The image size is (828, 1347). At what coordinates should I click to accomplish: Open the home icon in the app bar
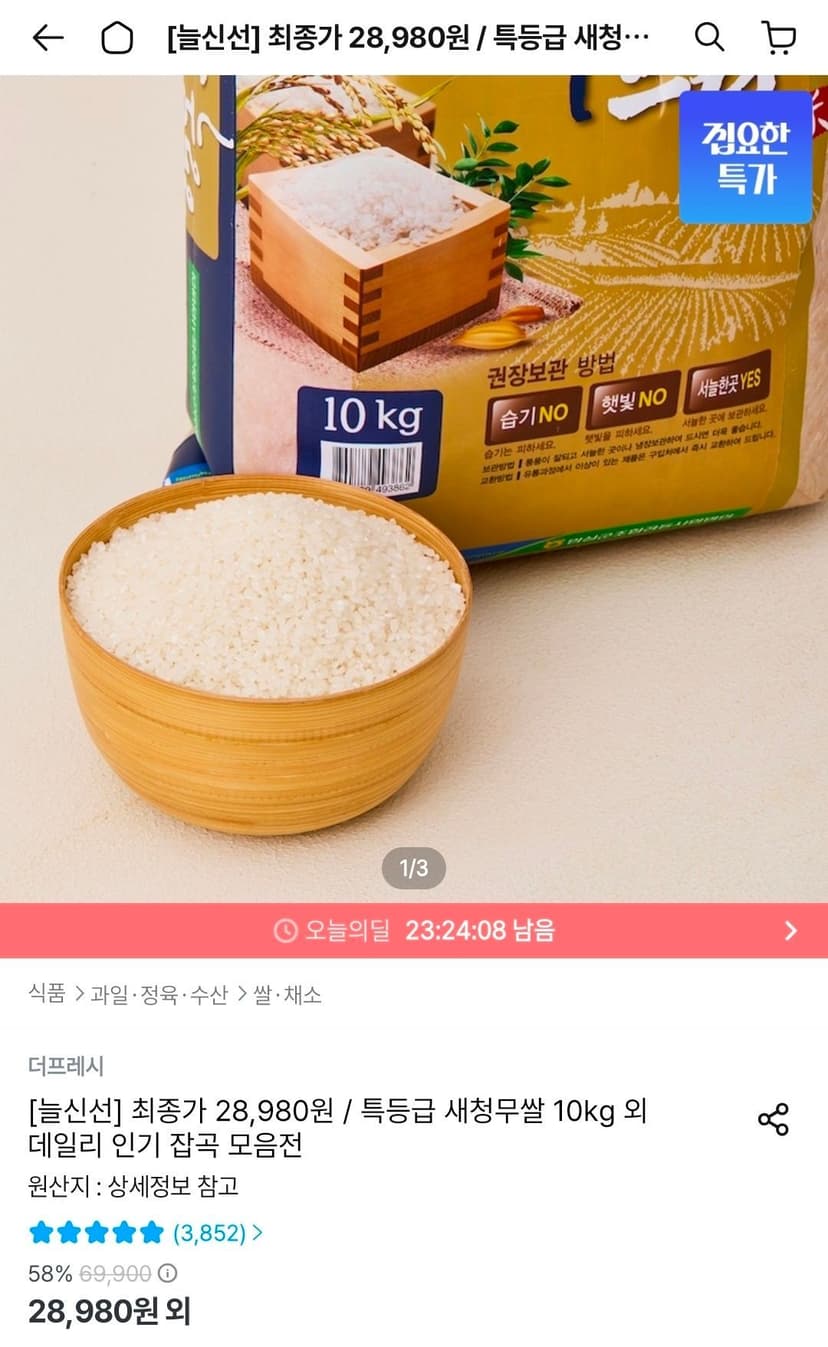click(x=117, y=38)
